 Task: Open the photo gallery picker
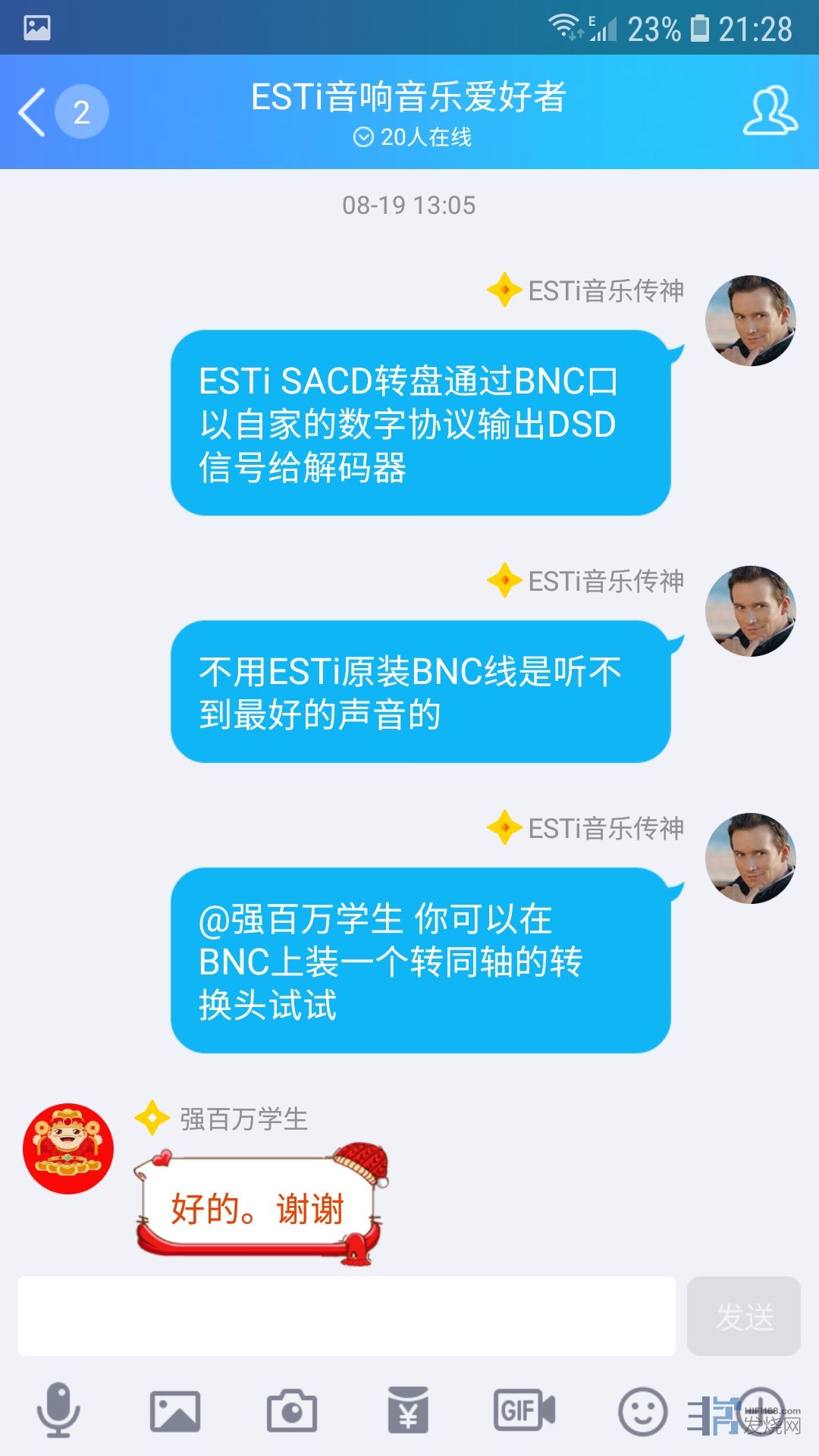175,1410
